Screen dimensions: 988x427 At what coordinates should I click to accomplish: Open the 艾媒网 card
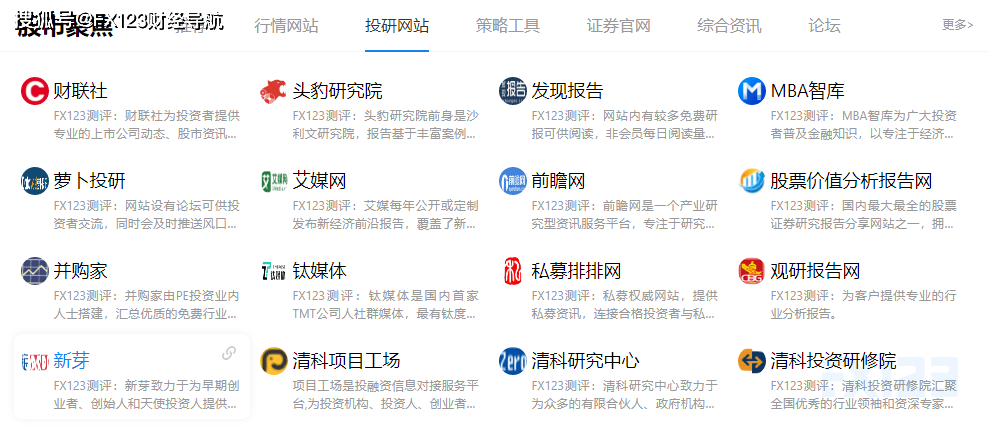319,181
